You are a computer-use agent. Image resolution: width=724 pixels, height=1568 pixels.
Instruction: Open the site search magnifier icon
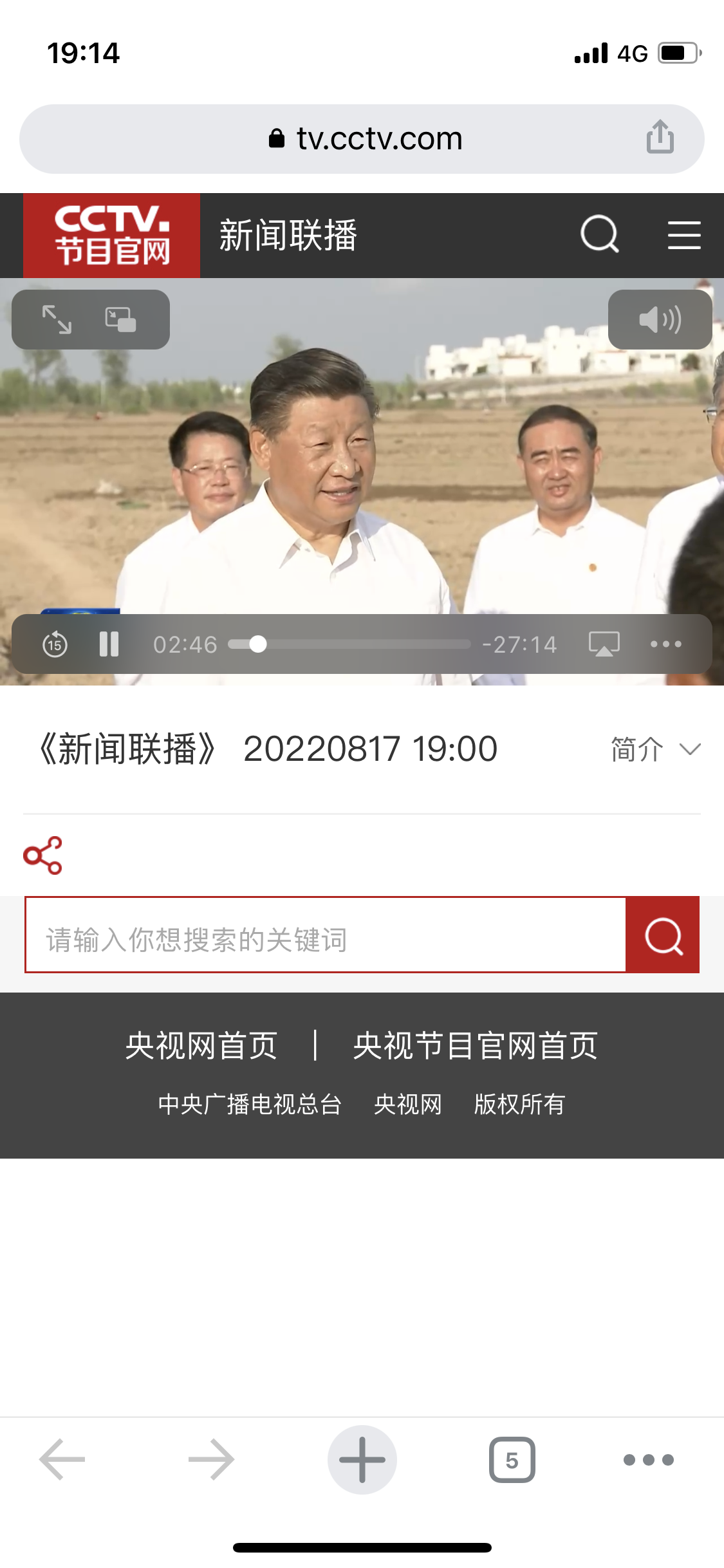coord(600,234)
